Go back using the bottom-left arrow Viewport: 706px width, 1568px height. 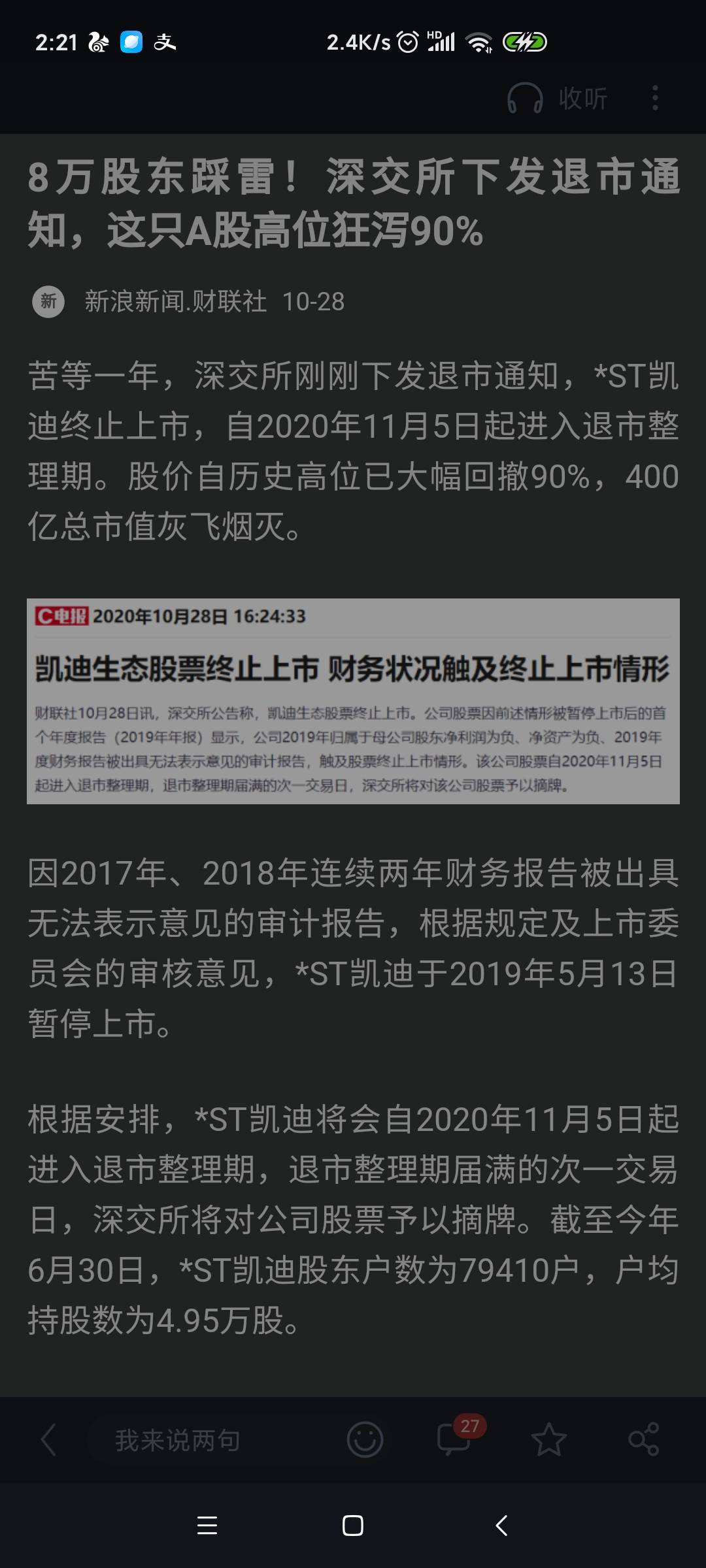tap(48, 1440)
